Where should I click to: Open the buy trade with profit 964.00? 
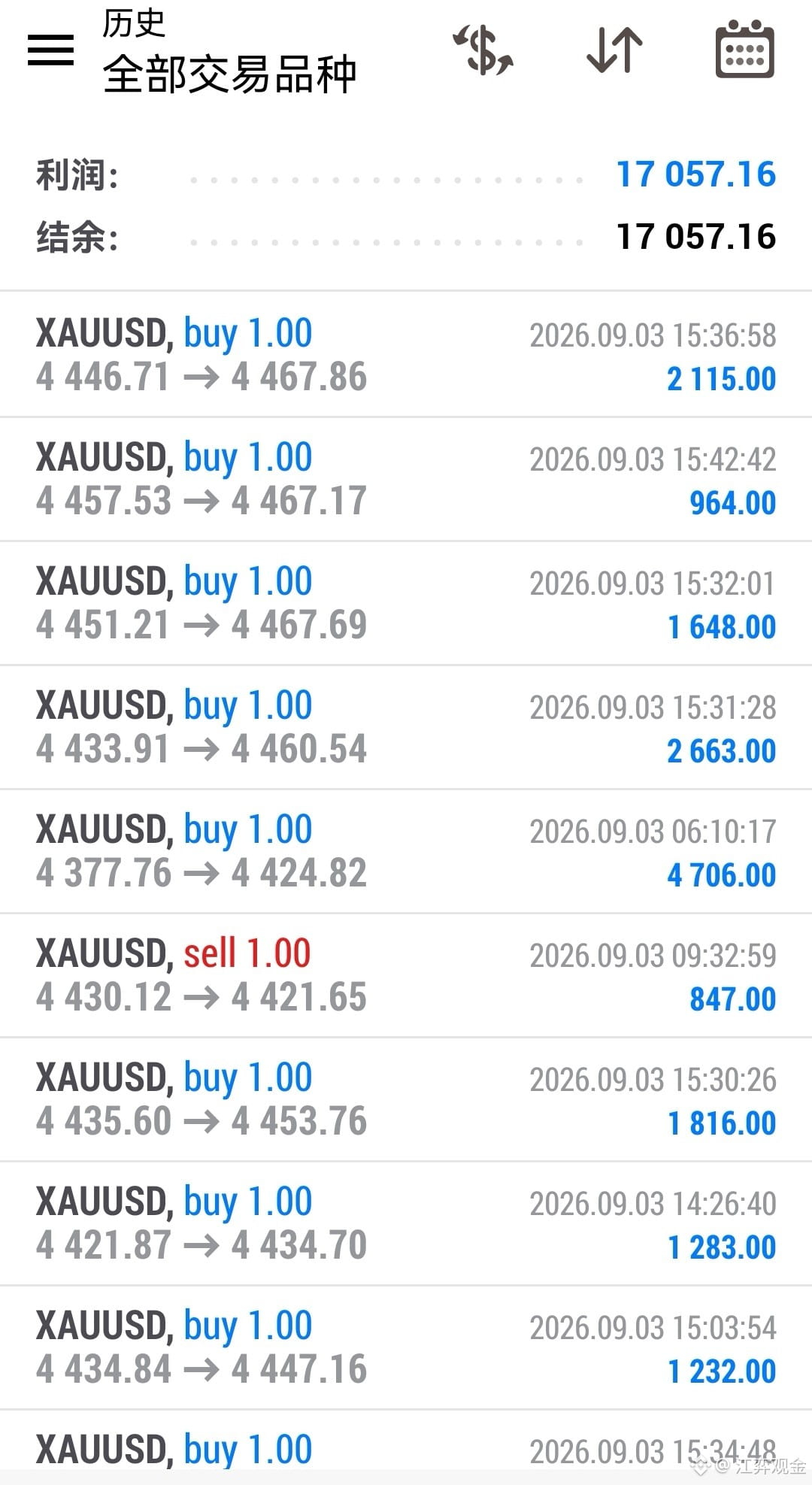tap(406, 479)
